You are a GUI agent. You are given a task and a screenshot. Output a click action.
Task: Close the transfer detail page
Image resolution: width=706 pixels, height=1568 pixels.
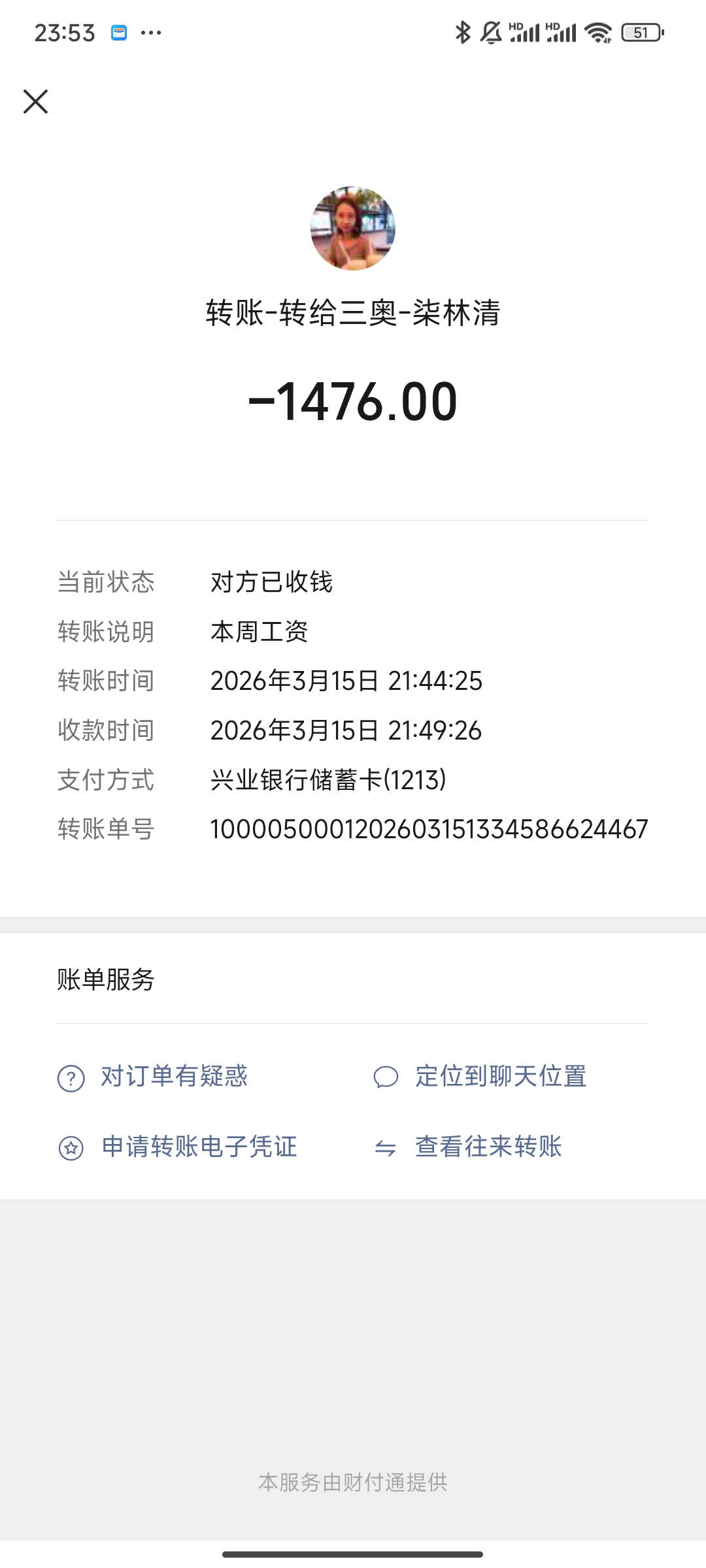coord(35,102)
